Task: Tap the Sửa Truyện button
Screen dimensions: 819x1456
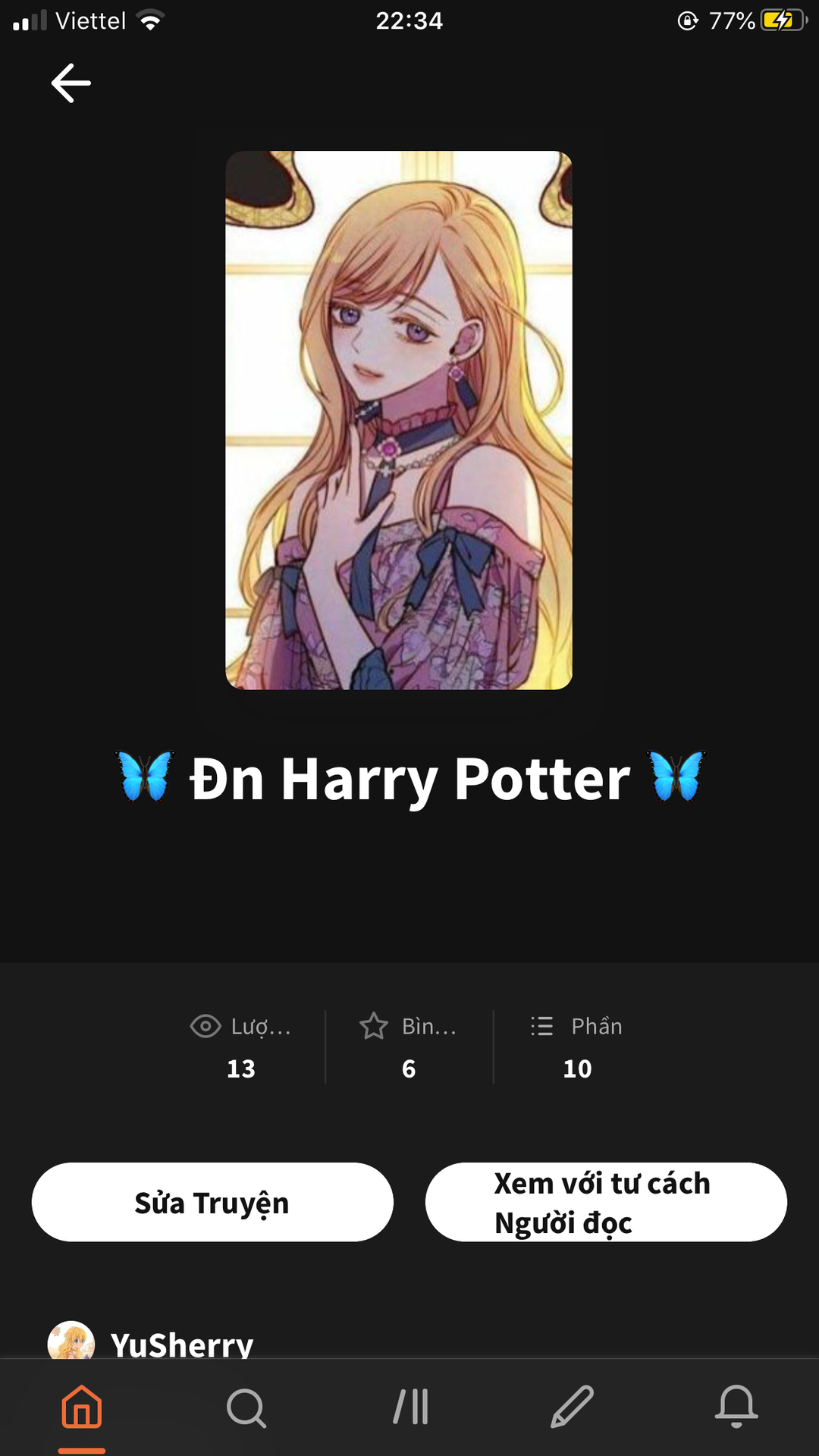Action: tap(212, 1203)
